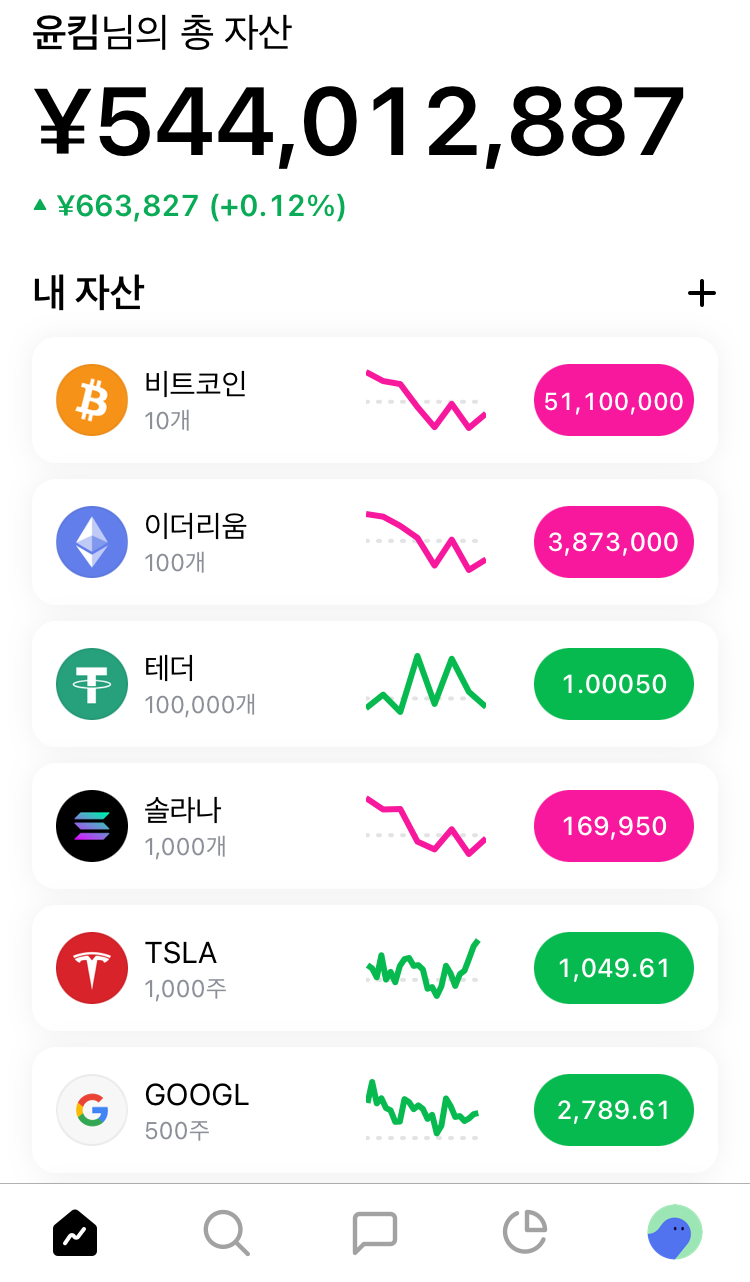
Task: Tap the 51,100,000 price pill
Action: pos(614,401)
